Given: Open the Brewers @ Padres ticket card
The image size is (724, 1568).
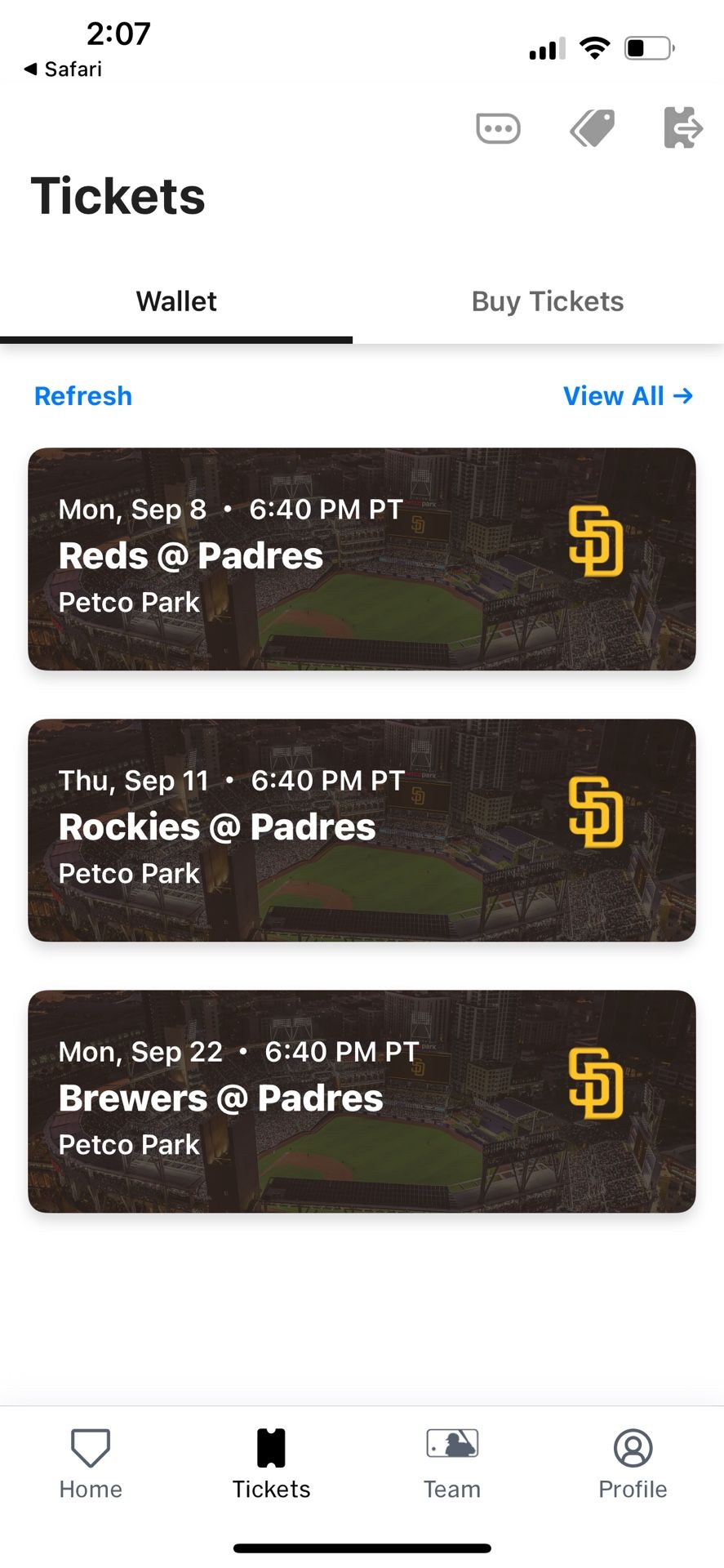Looking at the screenshot, I should click(x=362, y=1101).
